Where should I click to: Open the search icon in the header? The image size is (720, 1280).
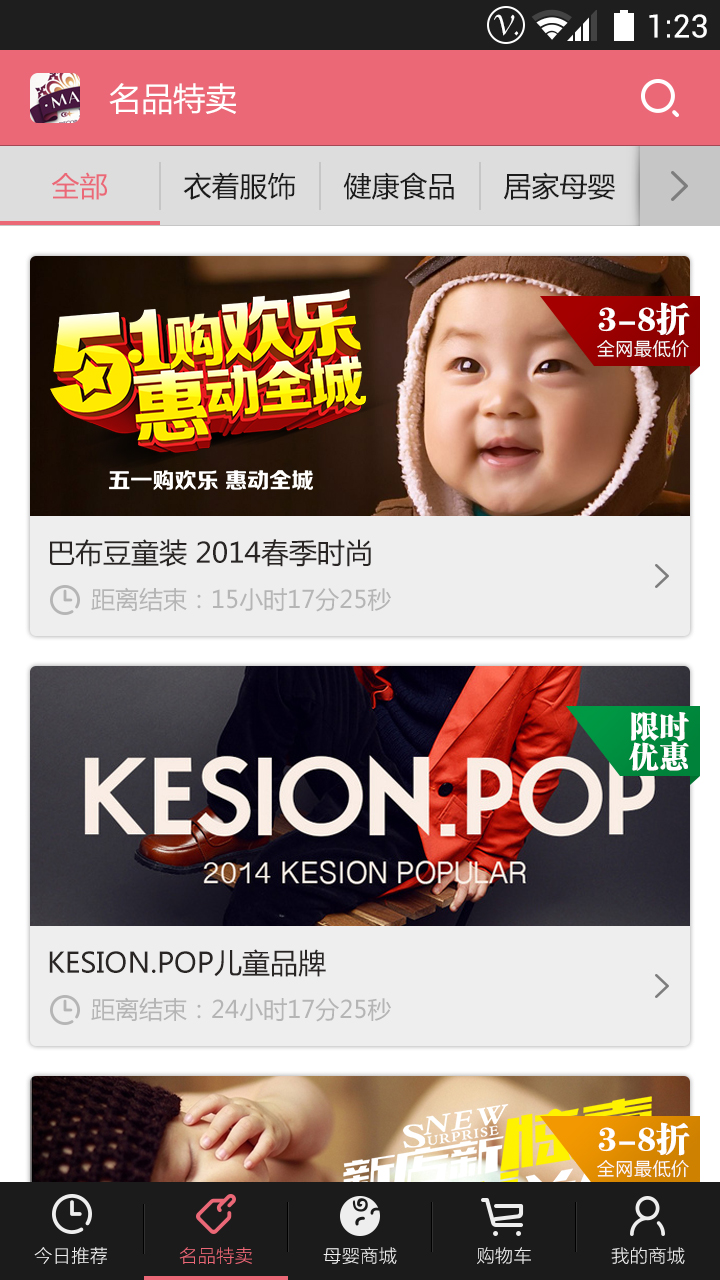pos(659,98)
